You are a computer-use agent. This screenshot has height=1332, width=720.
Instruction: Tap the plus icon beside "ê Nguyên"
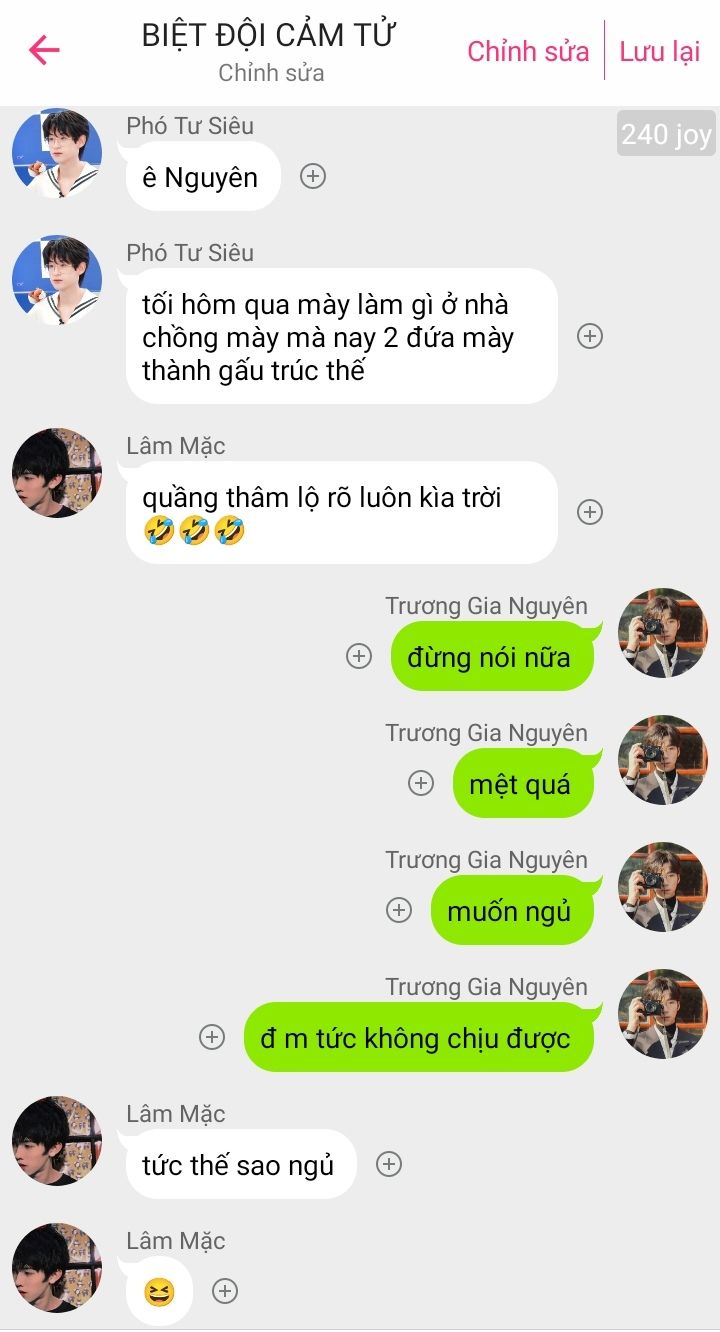[313, 176]
